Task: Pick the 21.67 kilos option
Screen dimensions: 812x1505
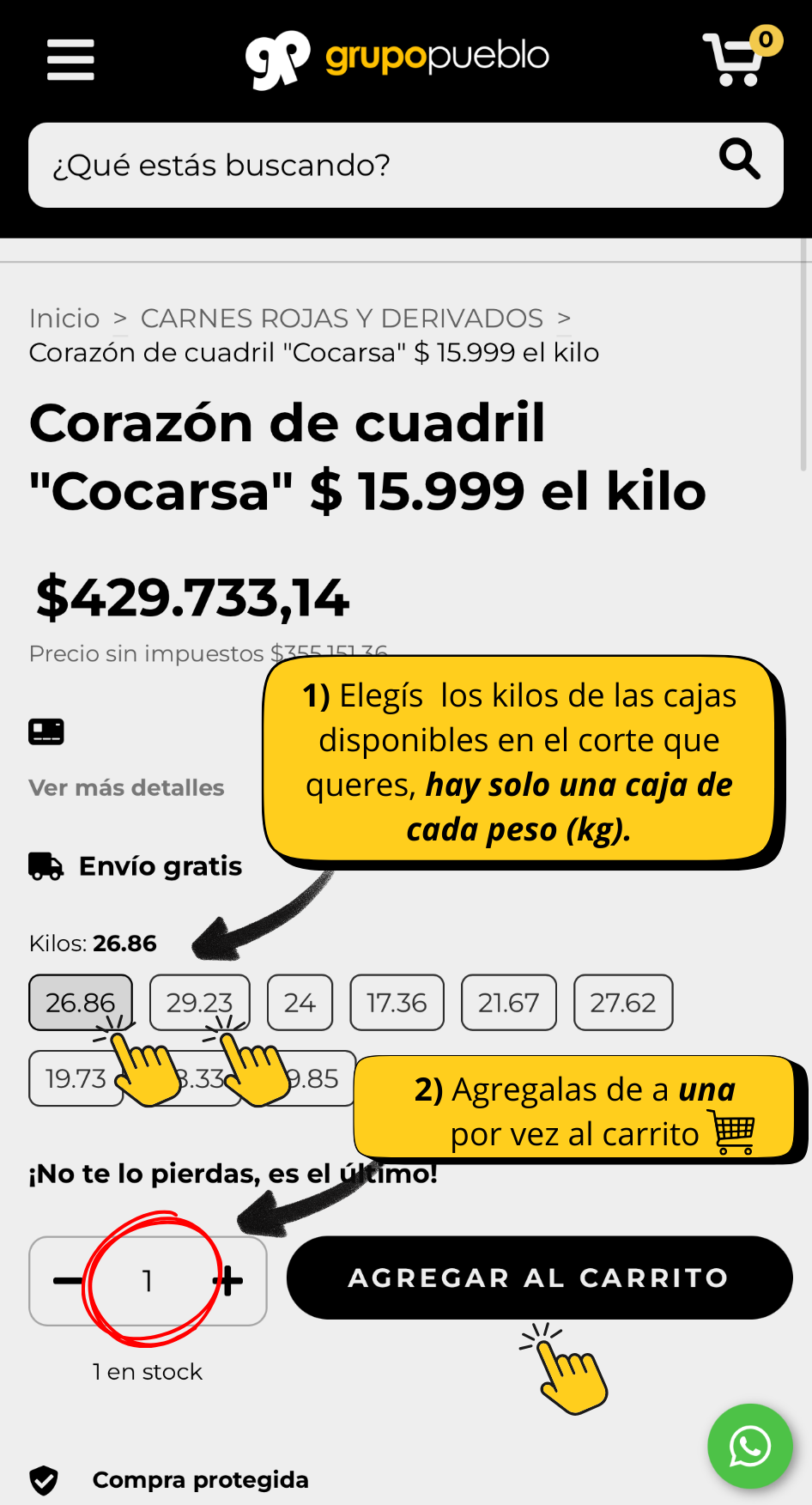Action: (x=509, y=1003)
